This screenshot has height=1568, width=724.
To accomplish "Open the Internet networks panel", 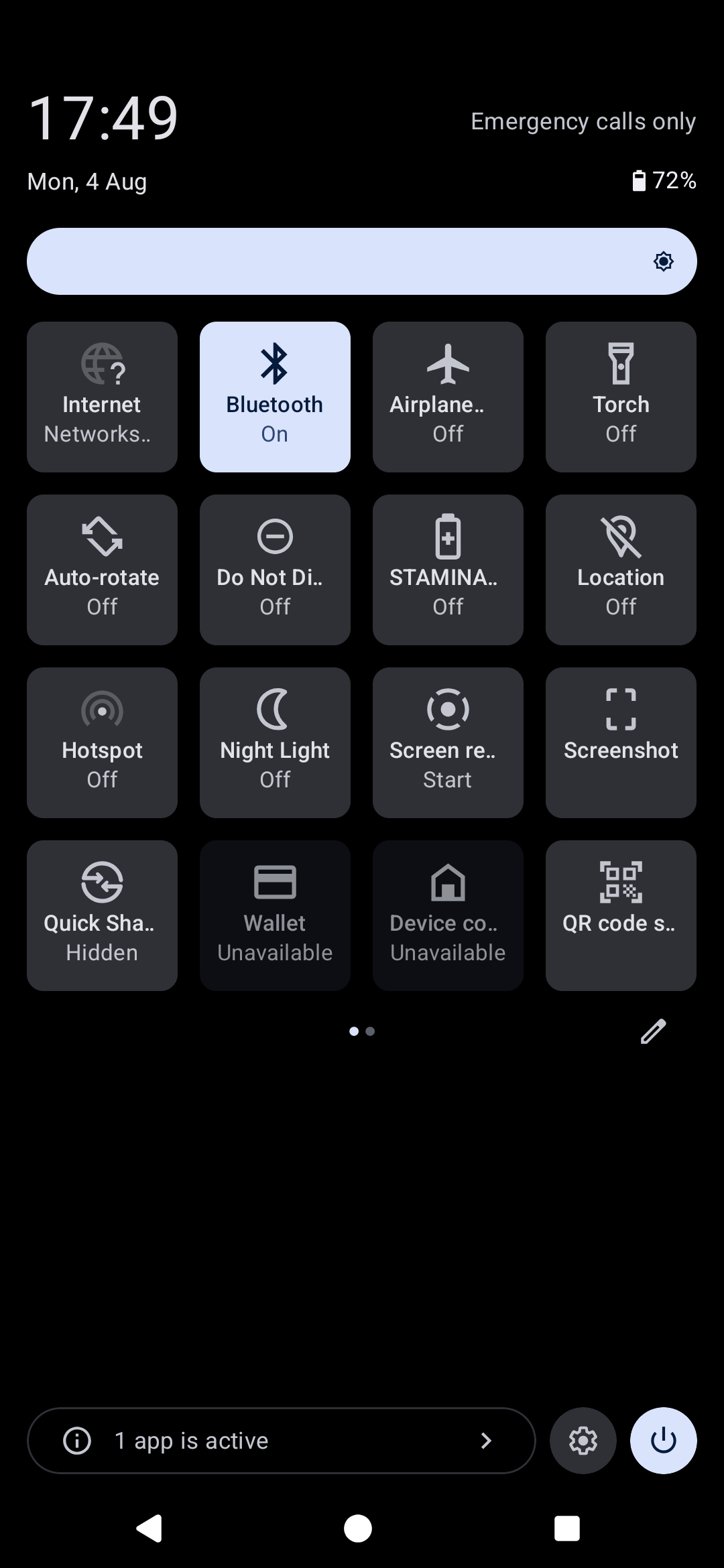I will [x=101, y=396].
